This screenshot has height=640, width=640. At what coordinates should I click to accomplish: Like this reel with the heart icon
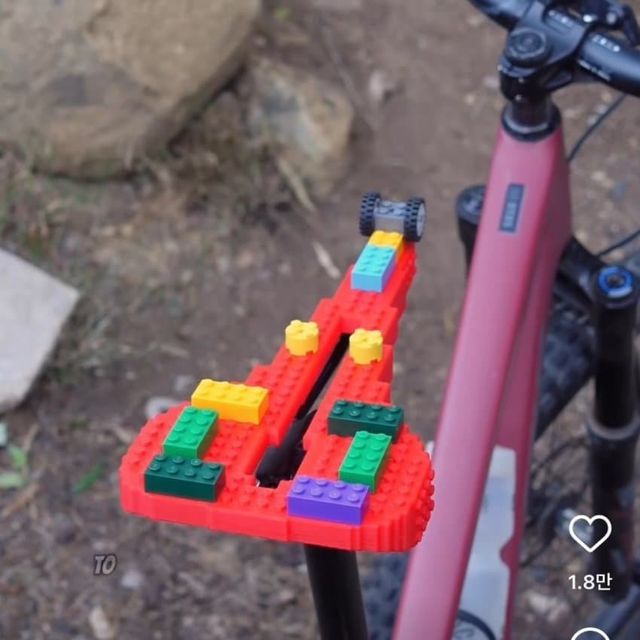pyautogui.click(x=590, y=533)
